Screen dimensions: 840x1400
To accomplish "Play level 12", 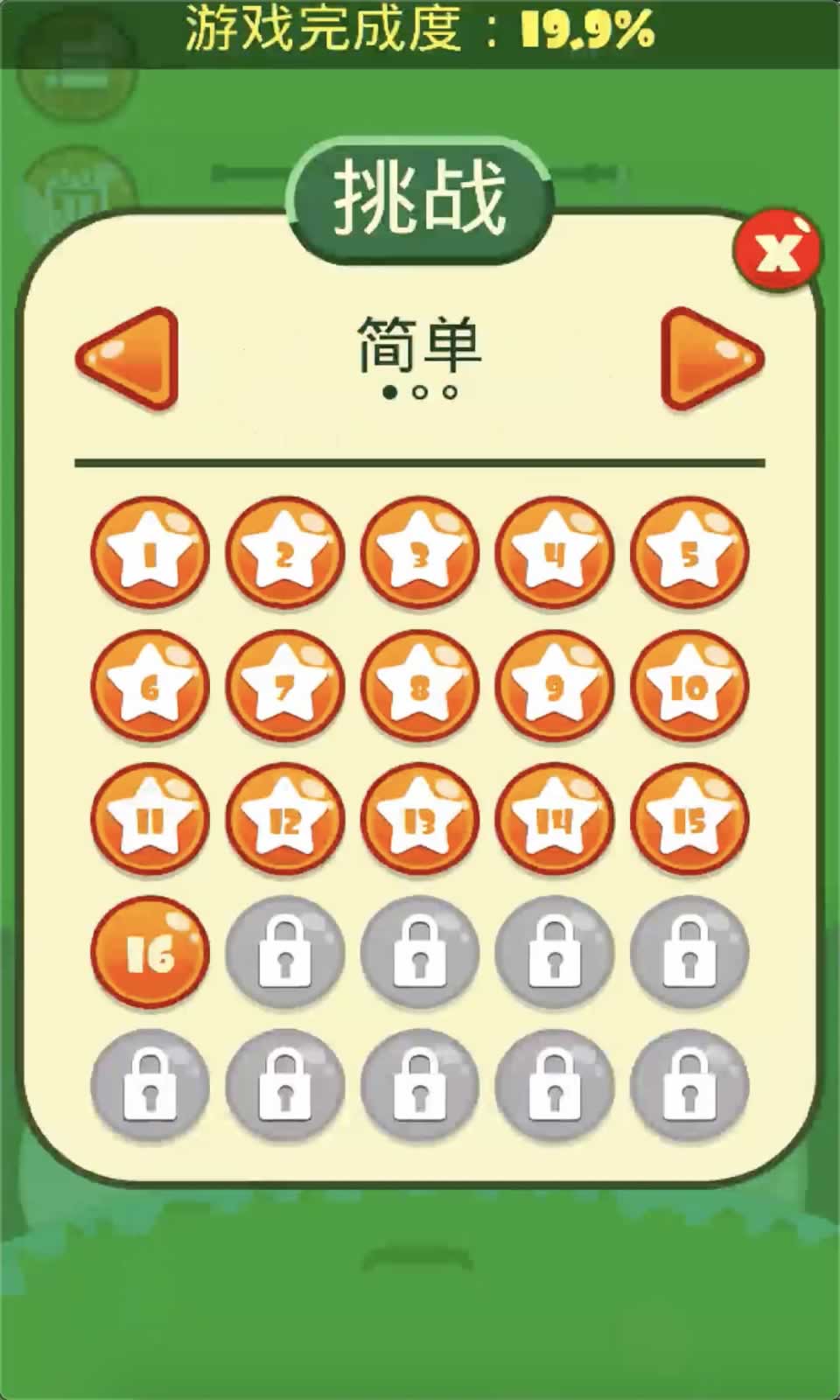I will click(x=285, y=820).
